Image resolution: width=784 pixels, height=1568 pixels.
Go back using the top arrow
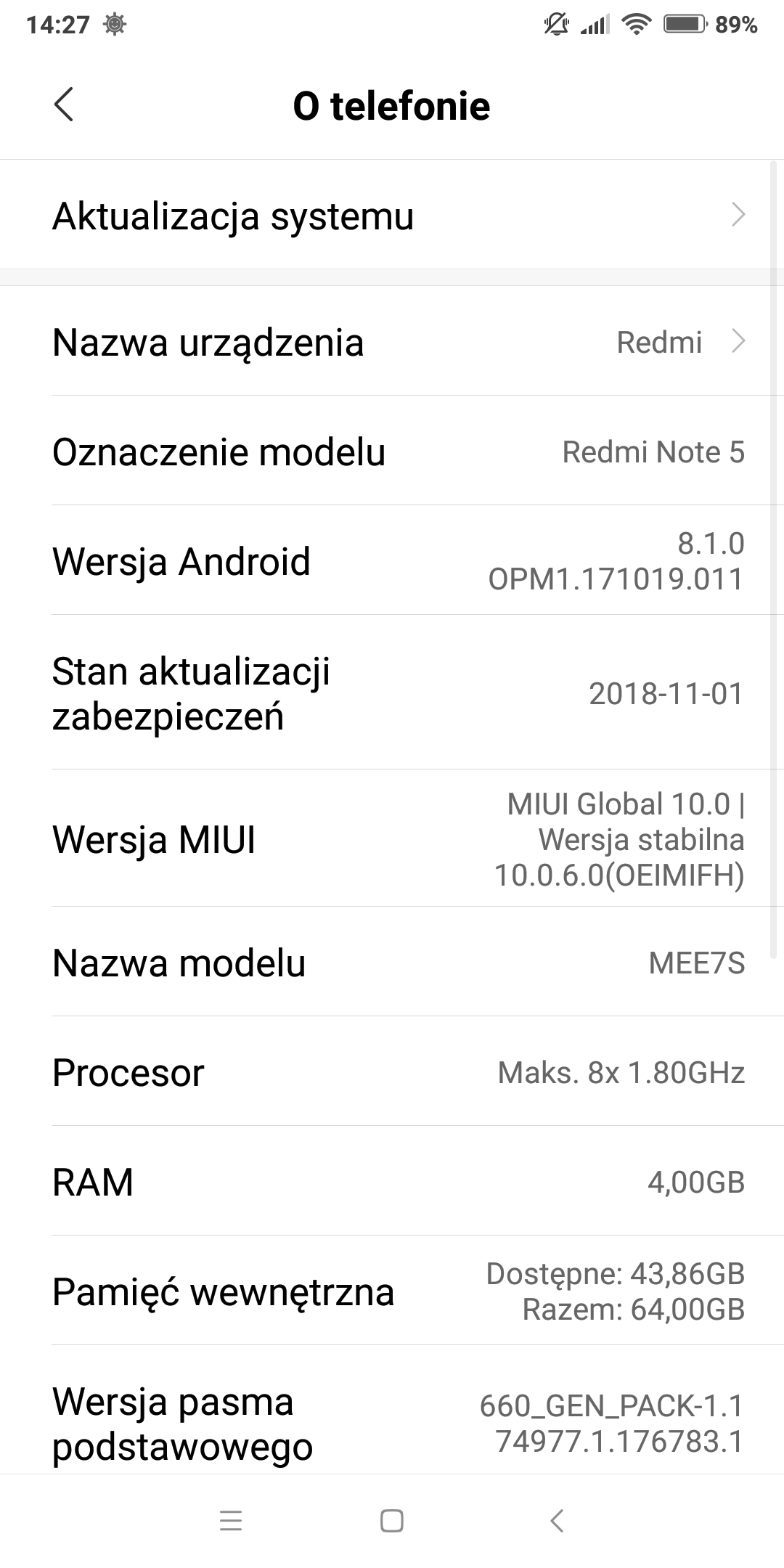(x=64, y=105)
